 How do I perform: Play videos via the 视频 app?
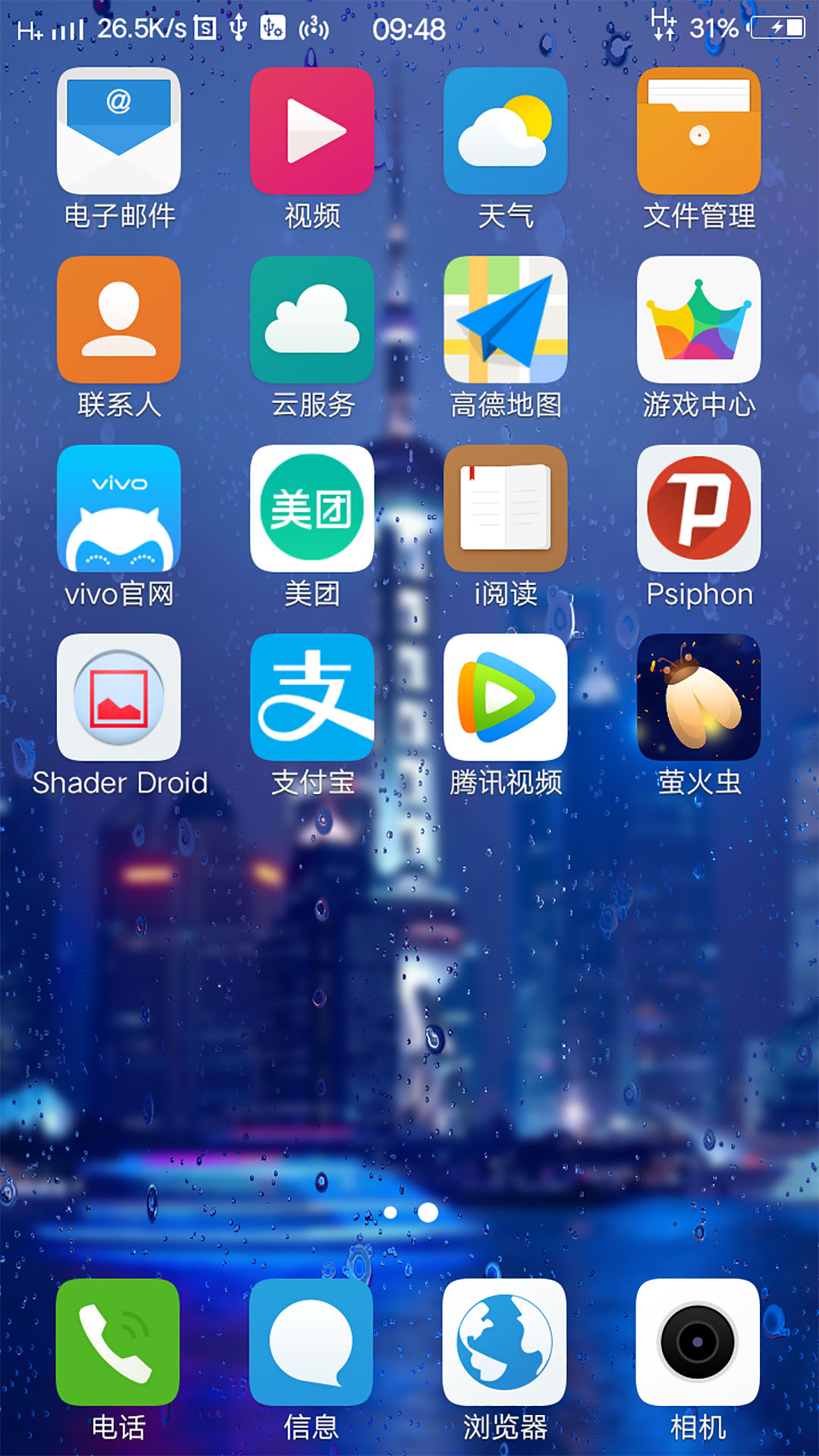[312, 130]
